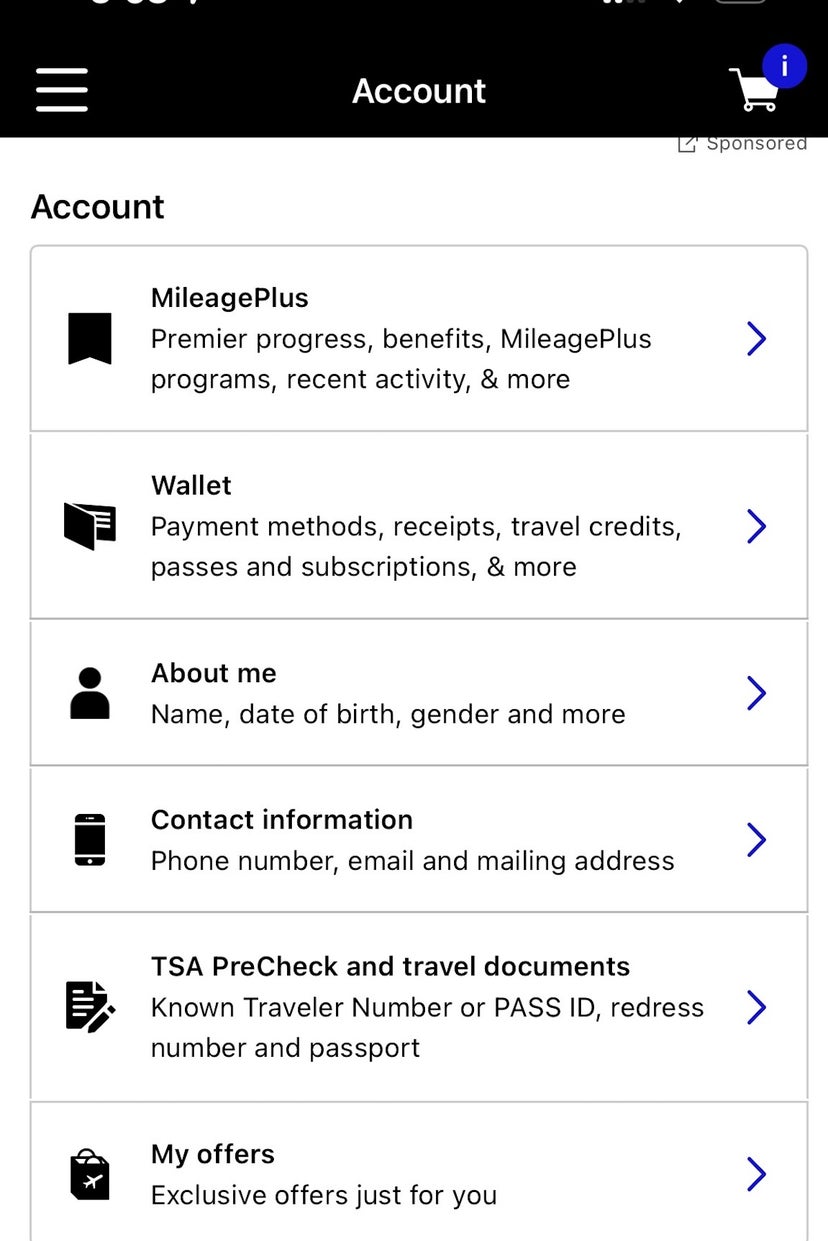828x1241 pixels.
Task: Go to Wallet payment methods
Action: [418, 526]
